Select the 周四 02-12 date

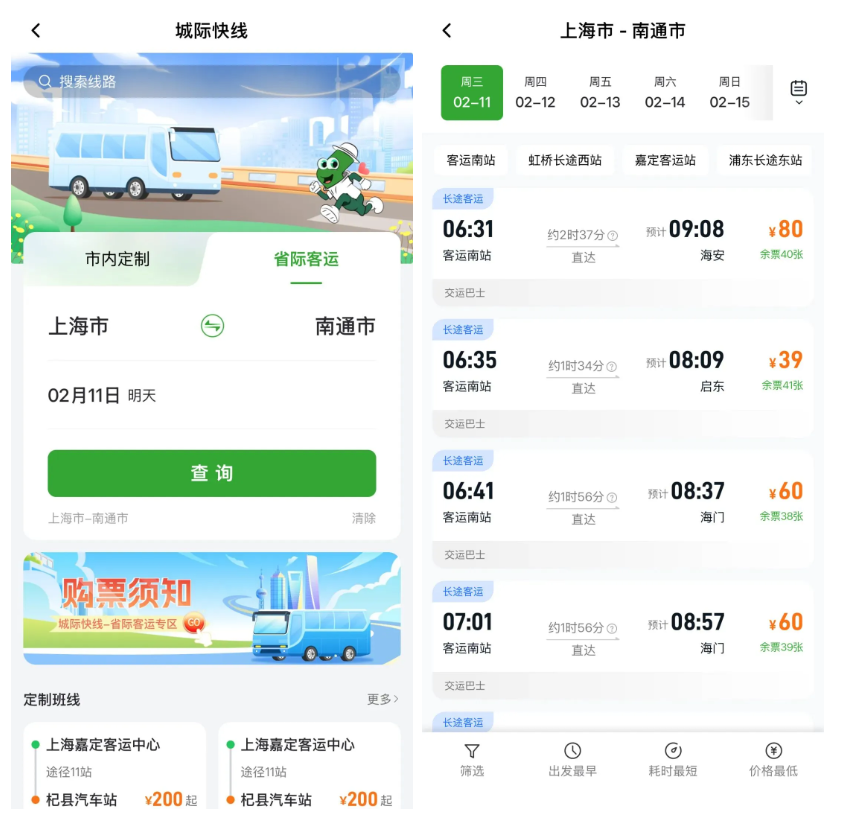[535, 92]
